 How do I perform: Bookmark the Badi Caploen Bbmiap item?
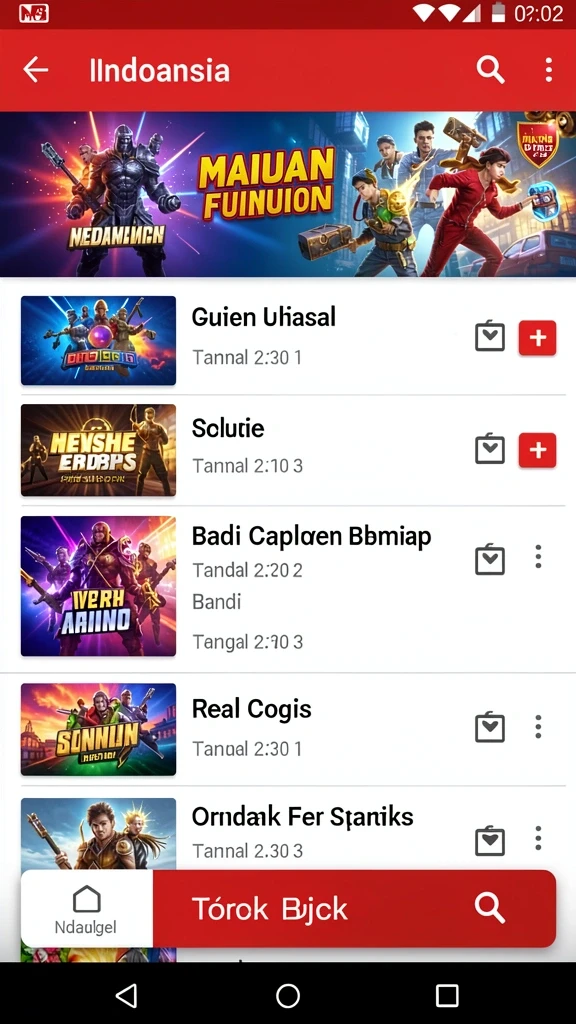point(490,559)
